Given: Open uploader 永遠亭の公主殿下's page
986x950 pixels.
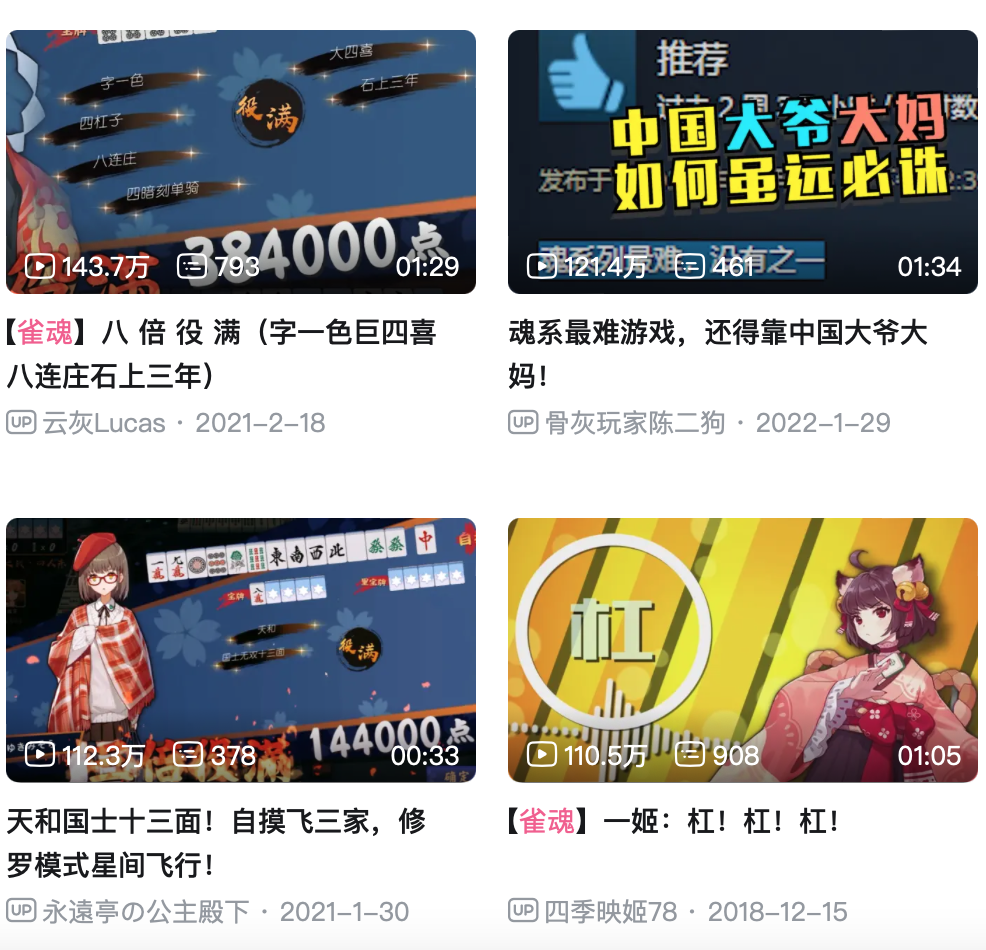Looking at the screenshot, I should (145, 912).
